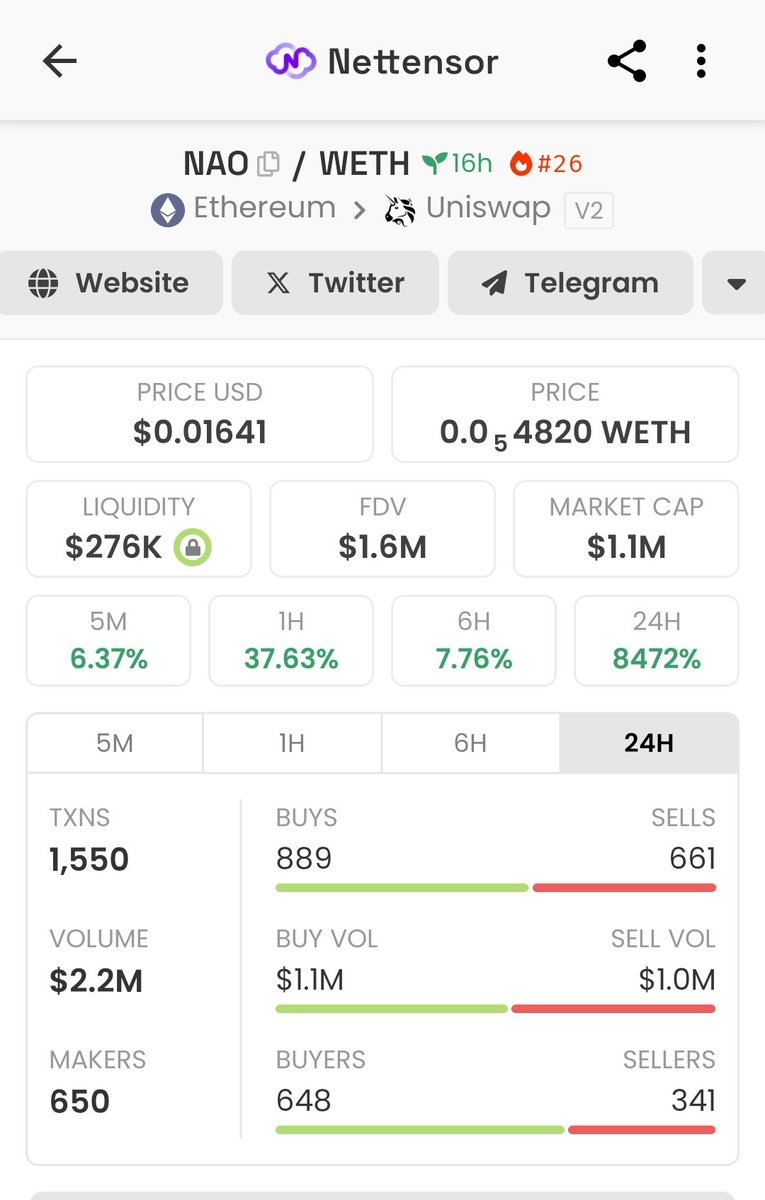Select the 6H stats tab

[x=470, y=743]
